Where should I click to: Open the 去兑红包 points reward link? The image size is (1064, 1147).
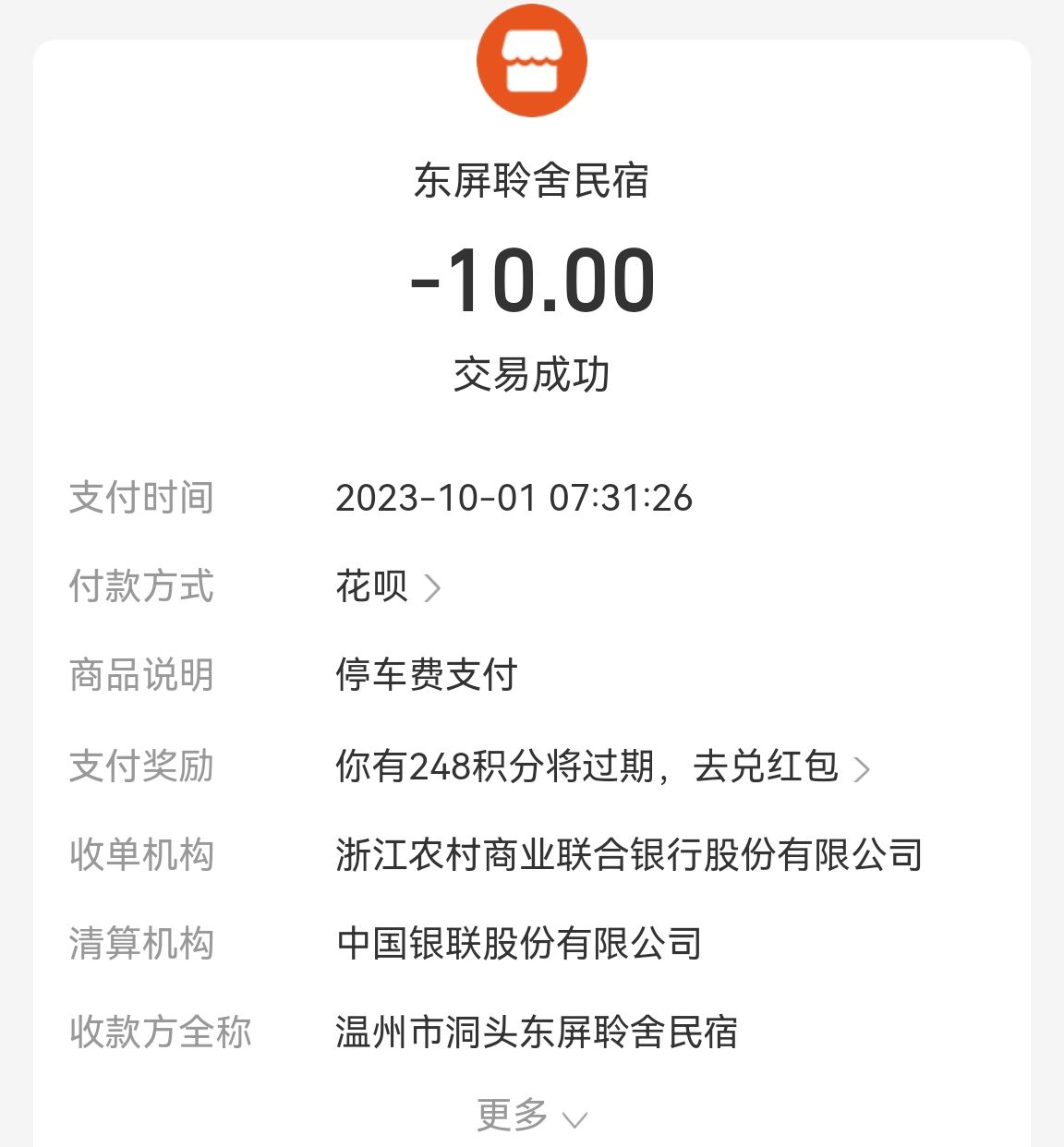click(780, 767)
